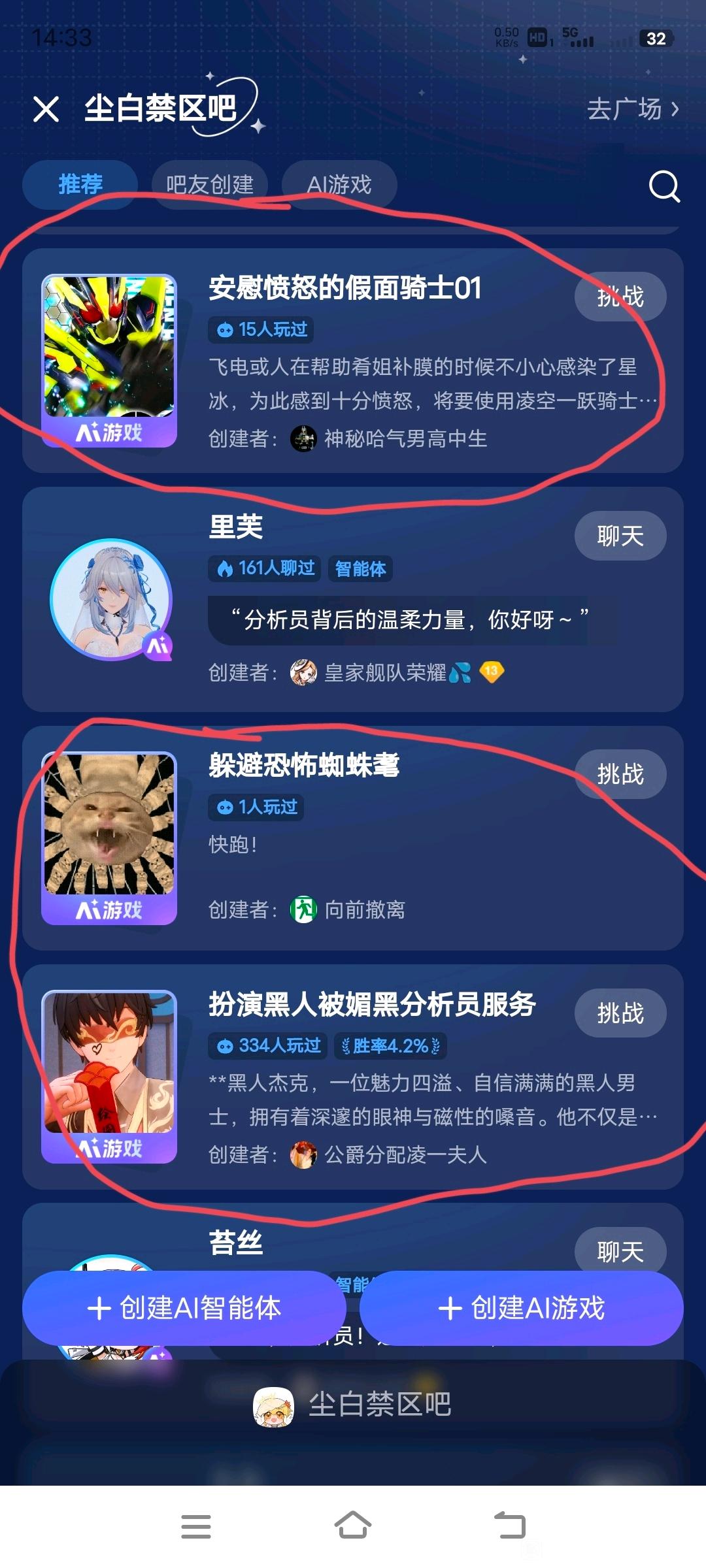Challenge 躲避恐怖蜘蛛耄 game
Screen dimensions: 706x1568
[x=620, y=774]
